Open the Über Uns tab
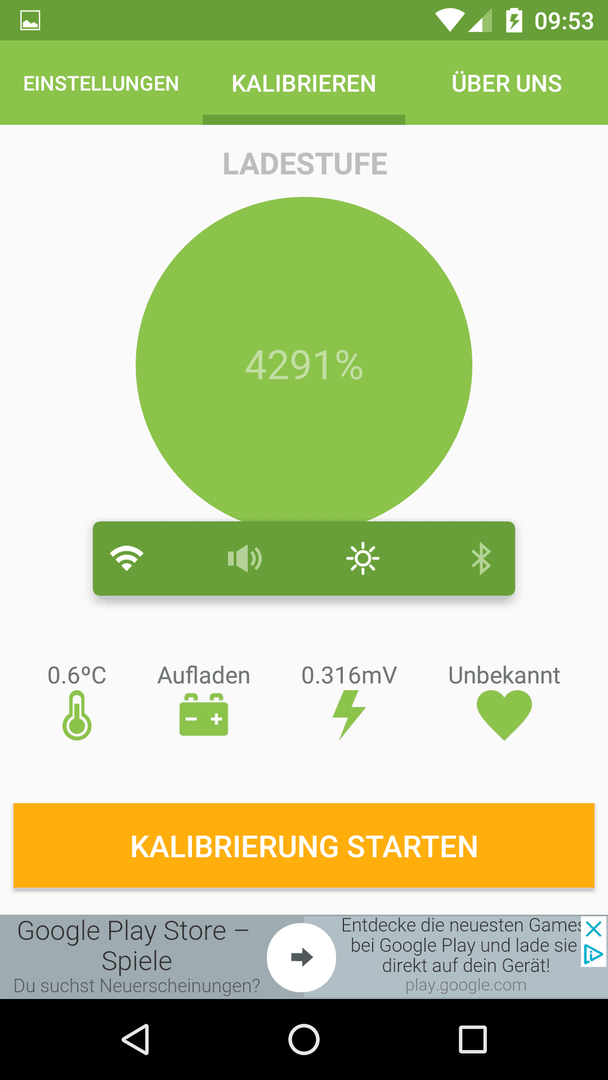Screen dimensions: 608x1080 (507, 83)
